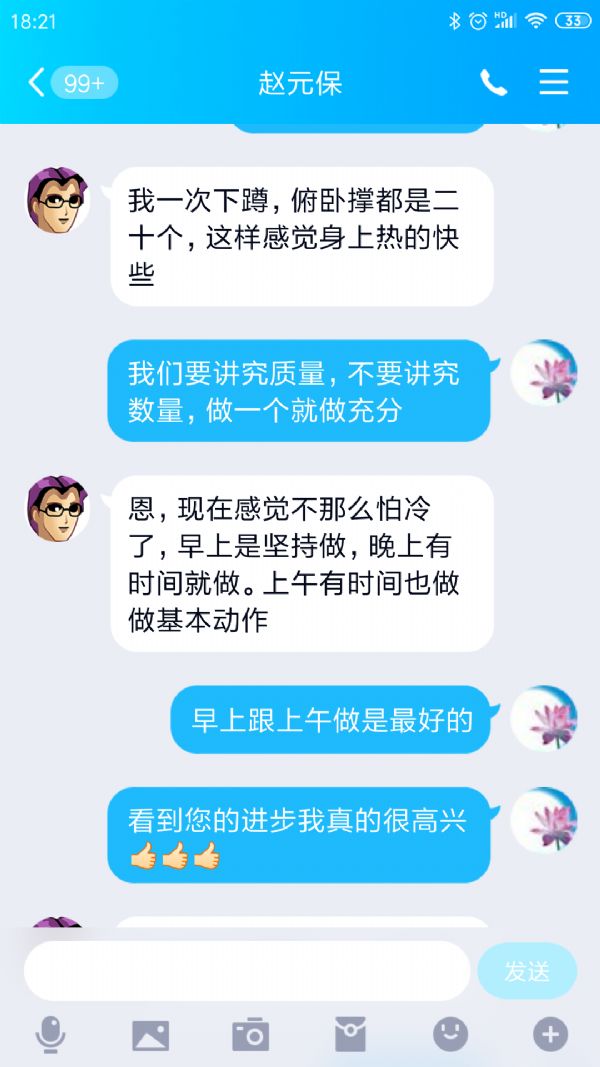Open the photo gallery picker
The image size is (600, 1067).
pos(150,1035)
